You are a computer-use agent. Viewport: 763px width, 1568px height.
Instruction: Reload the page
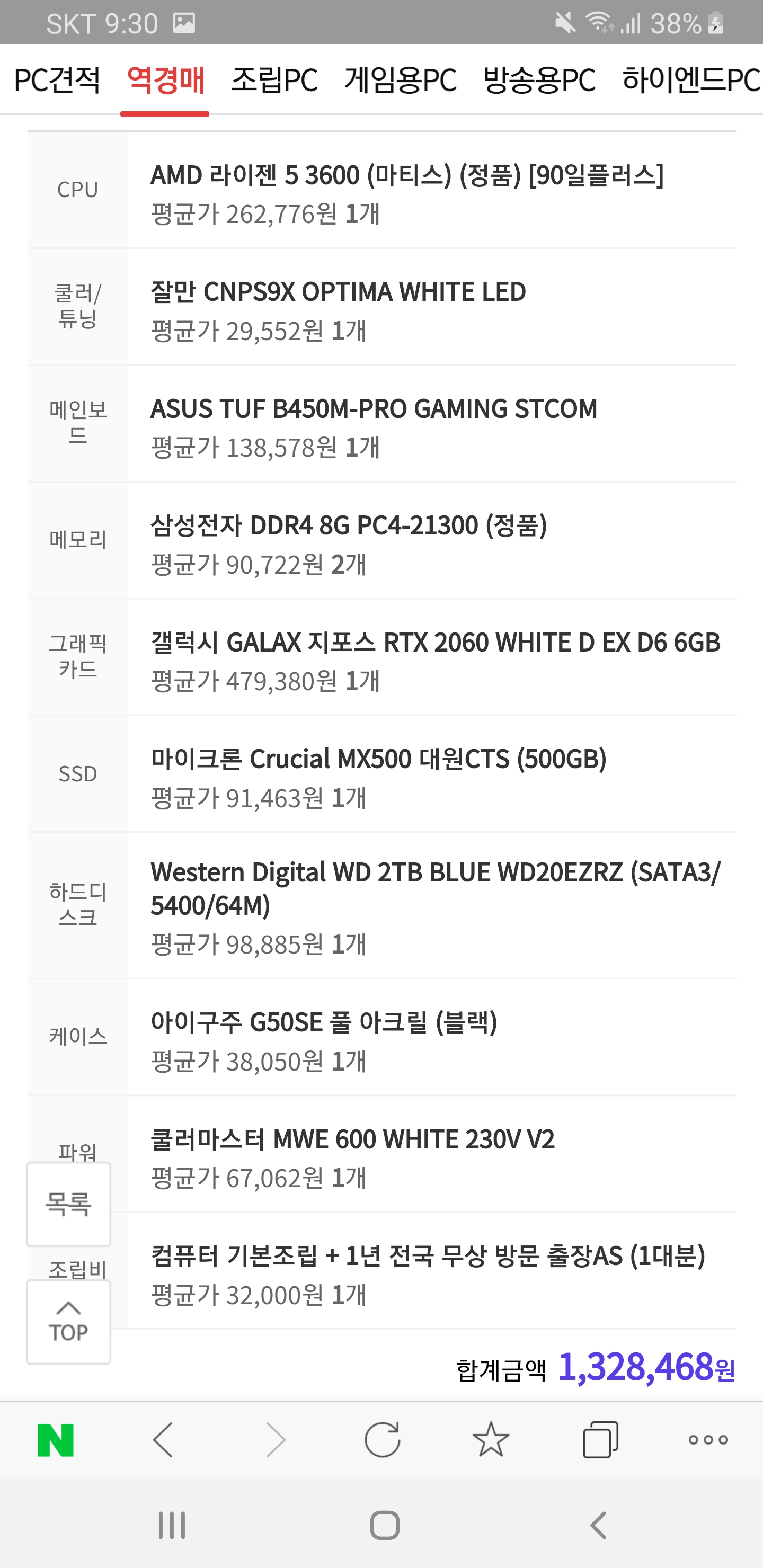click(x=383, y=1440)
